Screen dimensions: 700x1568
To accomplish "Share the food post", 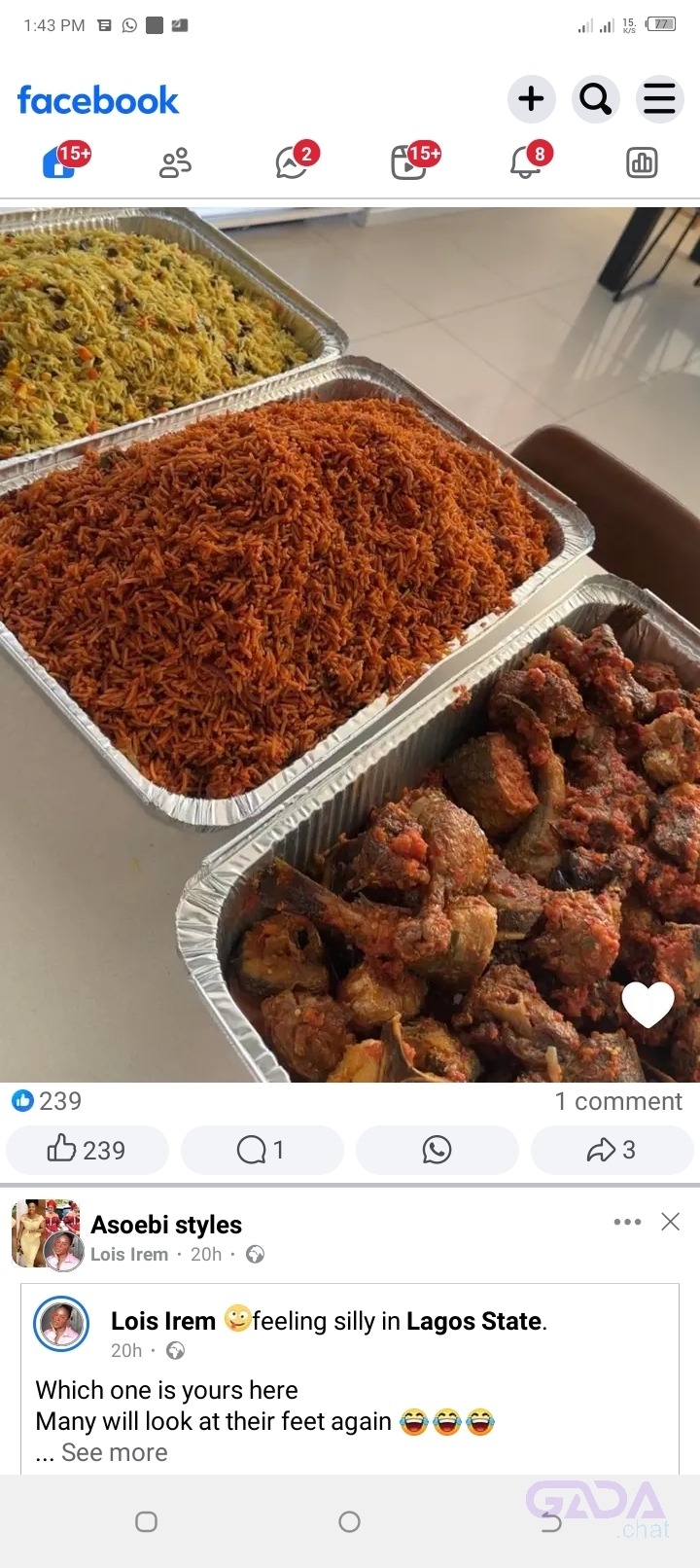I will coord(612,1150).
